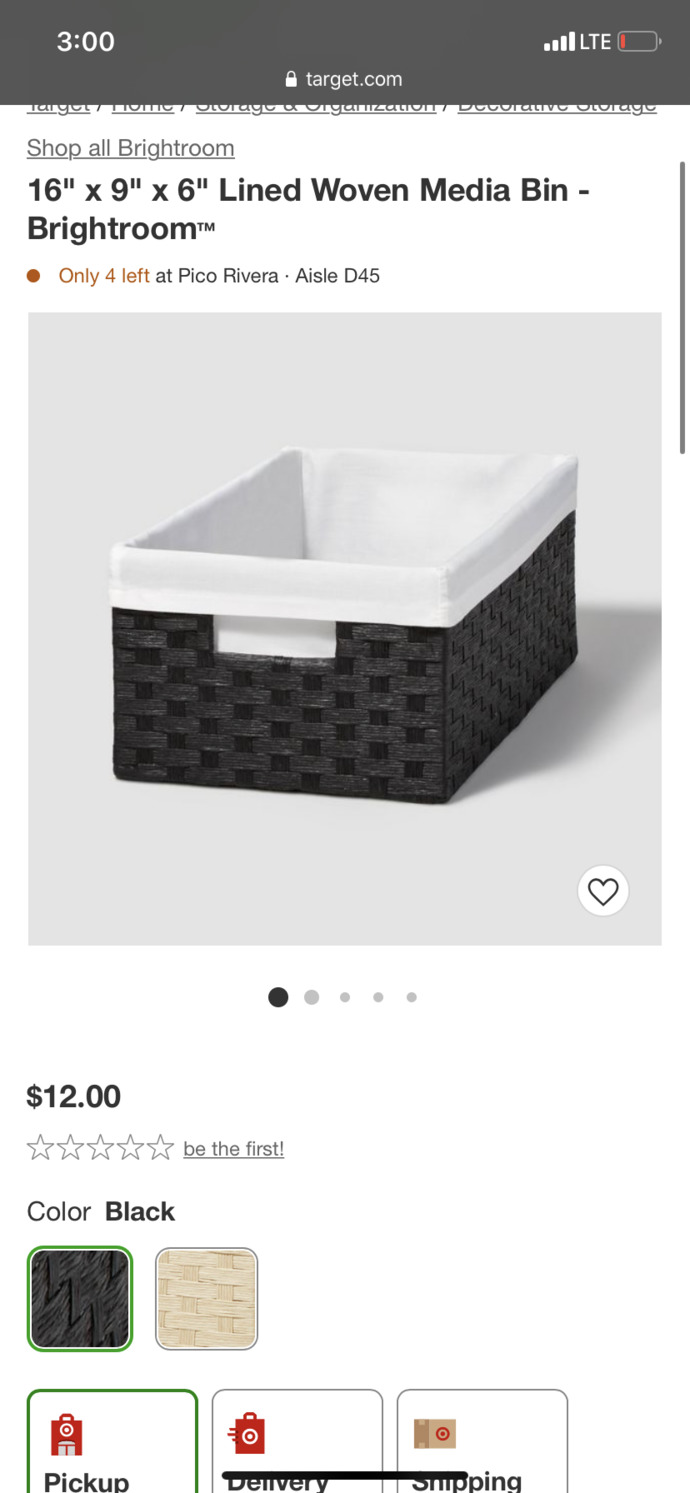Select the Pickup fulfillment option

pos(112,1441)
